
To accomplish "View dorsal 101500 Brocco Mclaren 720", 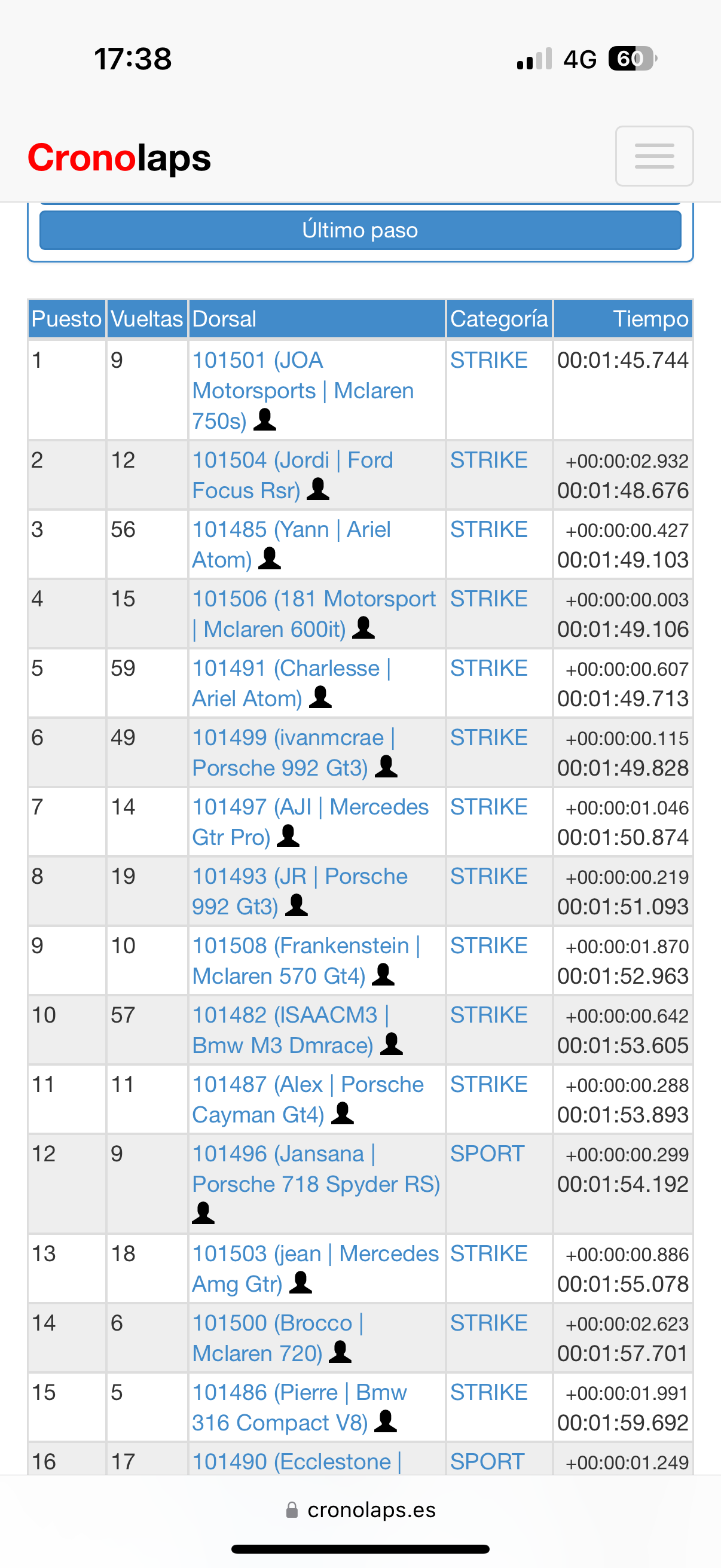I will tap(278, 1338).
